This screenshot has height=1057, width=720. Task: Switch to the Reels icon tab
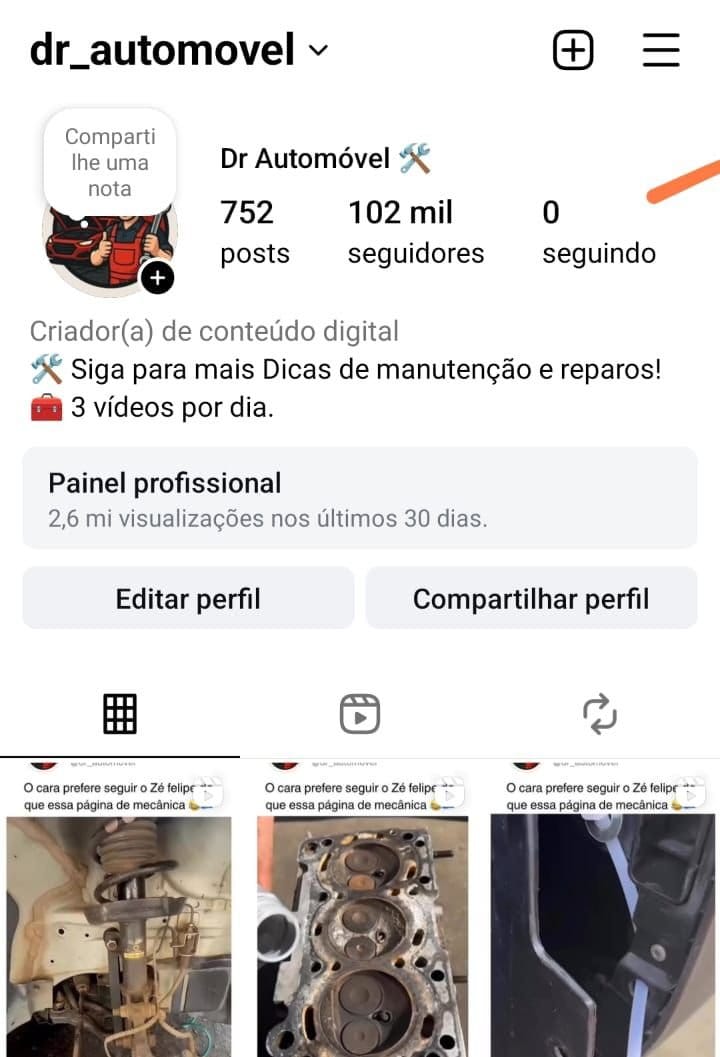point(359,713)
